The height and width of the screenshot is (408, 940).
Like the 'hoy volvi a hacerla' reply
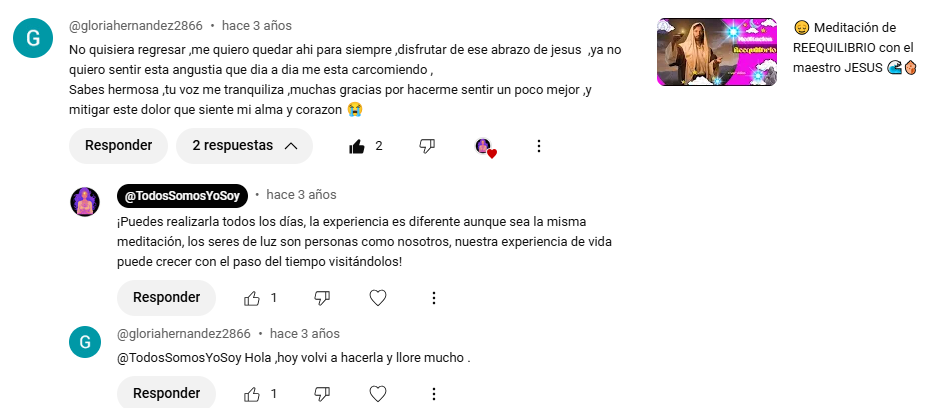[253, 394]
